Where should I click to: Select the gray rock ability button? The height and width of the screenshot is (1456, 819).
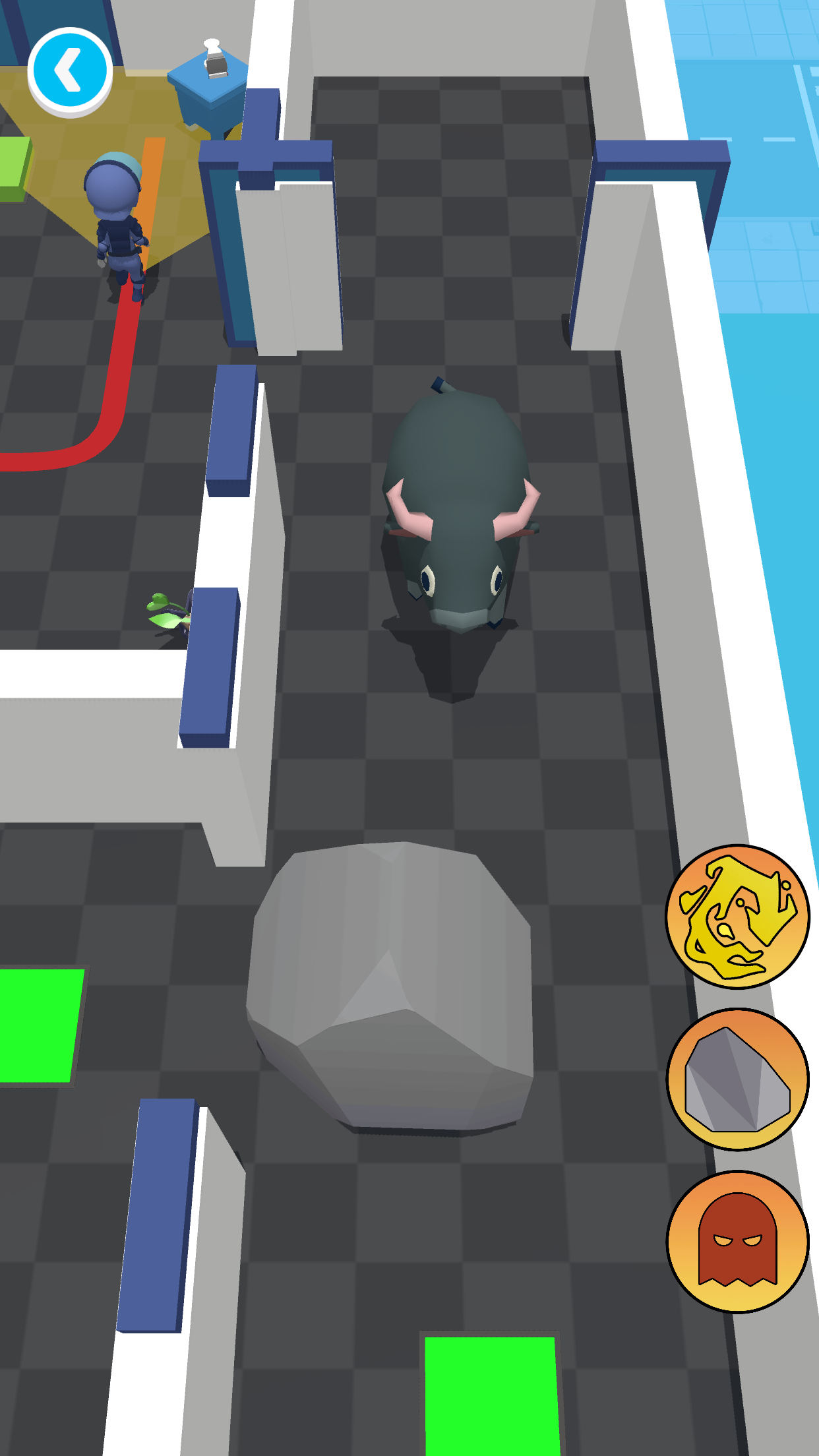pos(737,1080)
